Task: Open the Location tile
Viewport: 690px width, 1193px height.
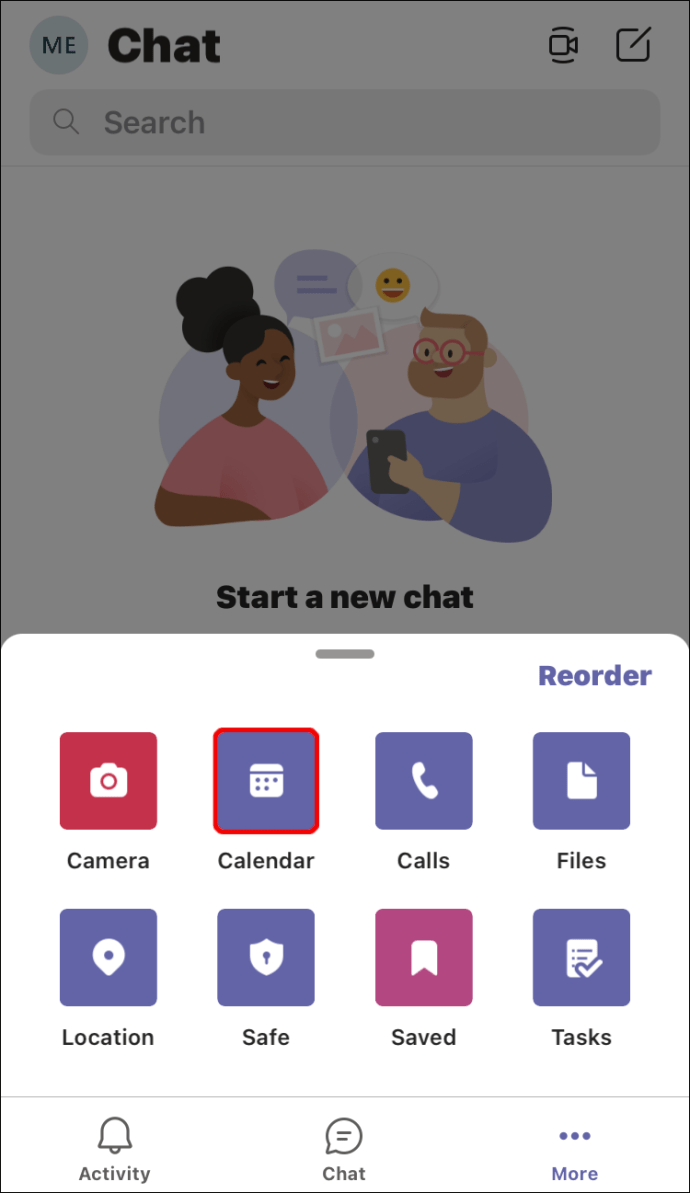Action: pos(108,957)
